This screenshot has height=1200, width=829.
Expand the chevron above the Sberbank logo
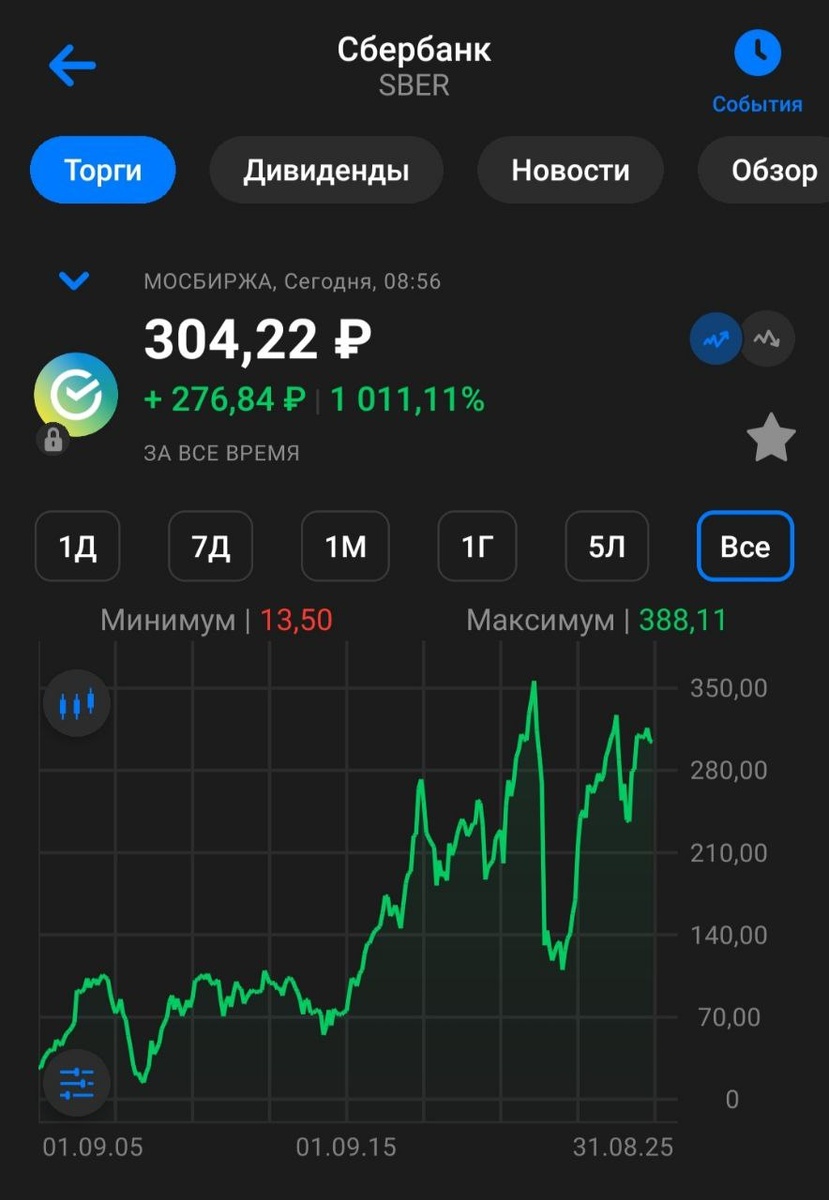[x=74, y=281]
